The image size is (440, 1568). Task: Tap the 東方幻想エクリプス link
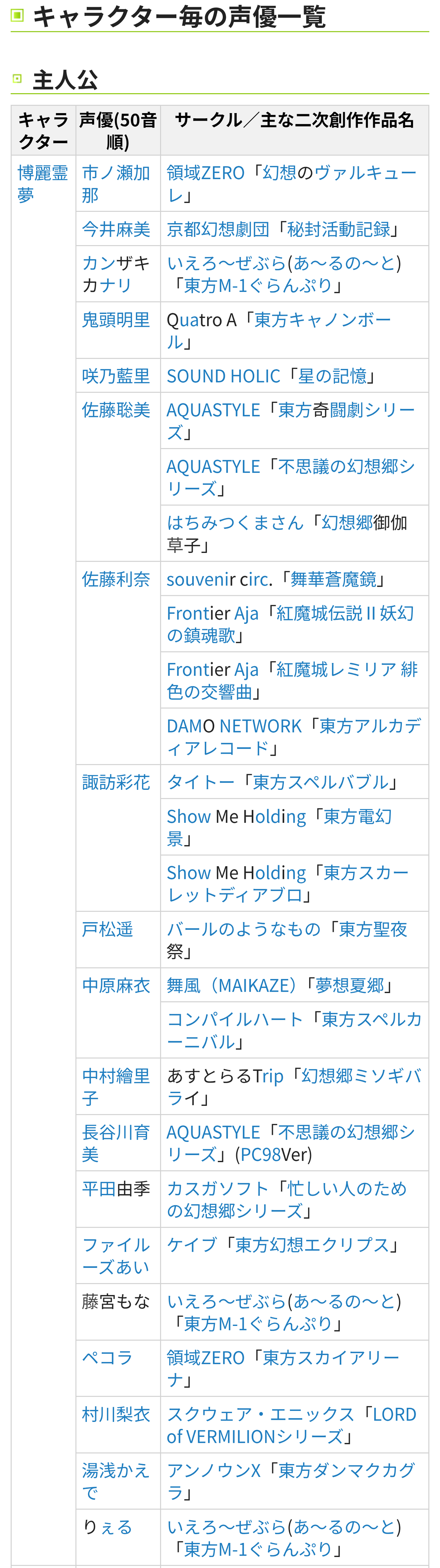[312, 1245]
